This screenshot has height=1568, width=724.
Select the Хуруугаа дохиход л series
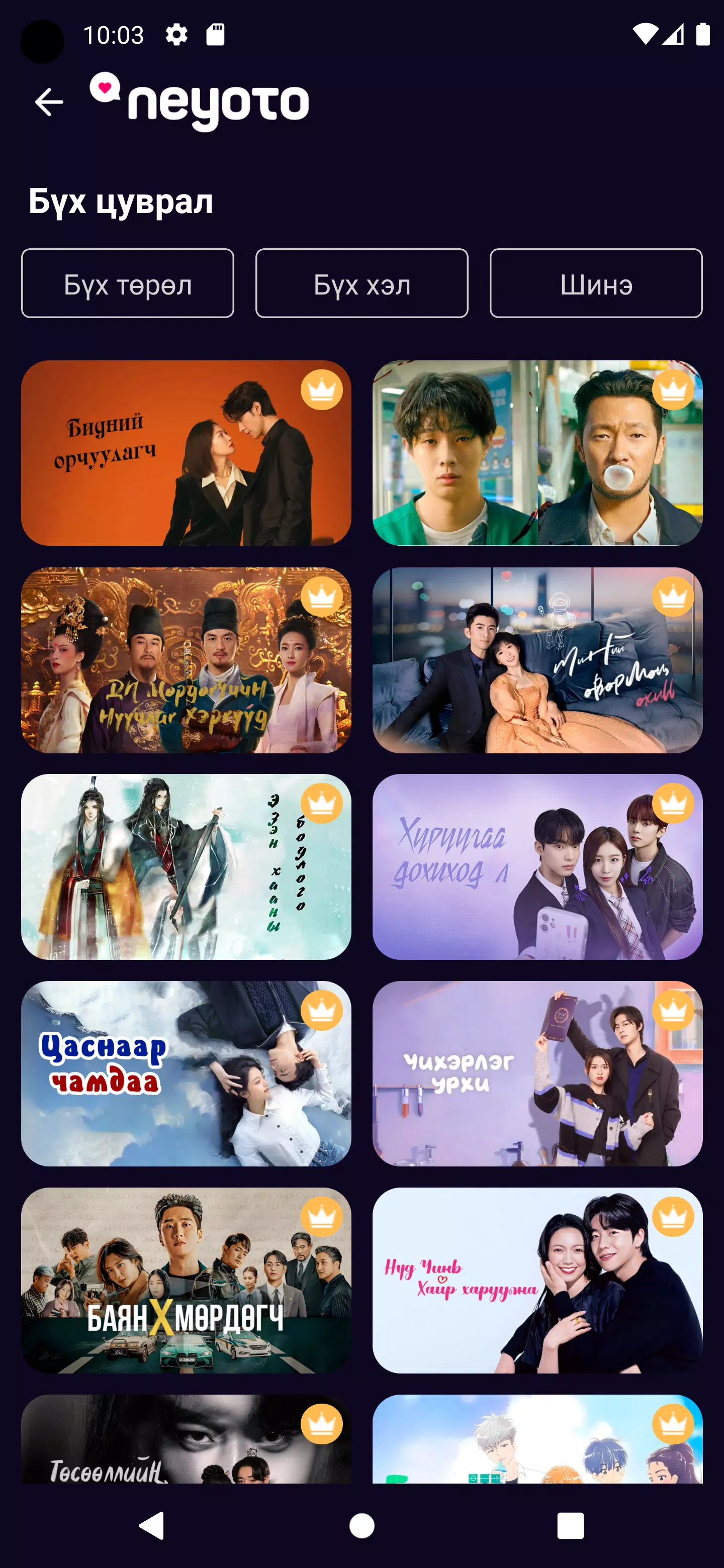point(537,866)
